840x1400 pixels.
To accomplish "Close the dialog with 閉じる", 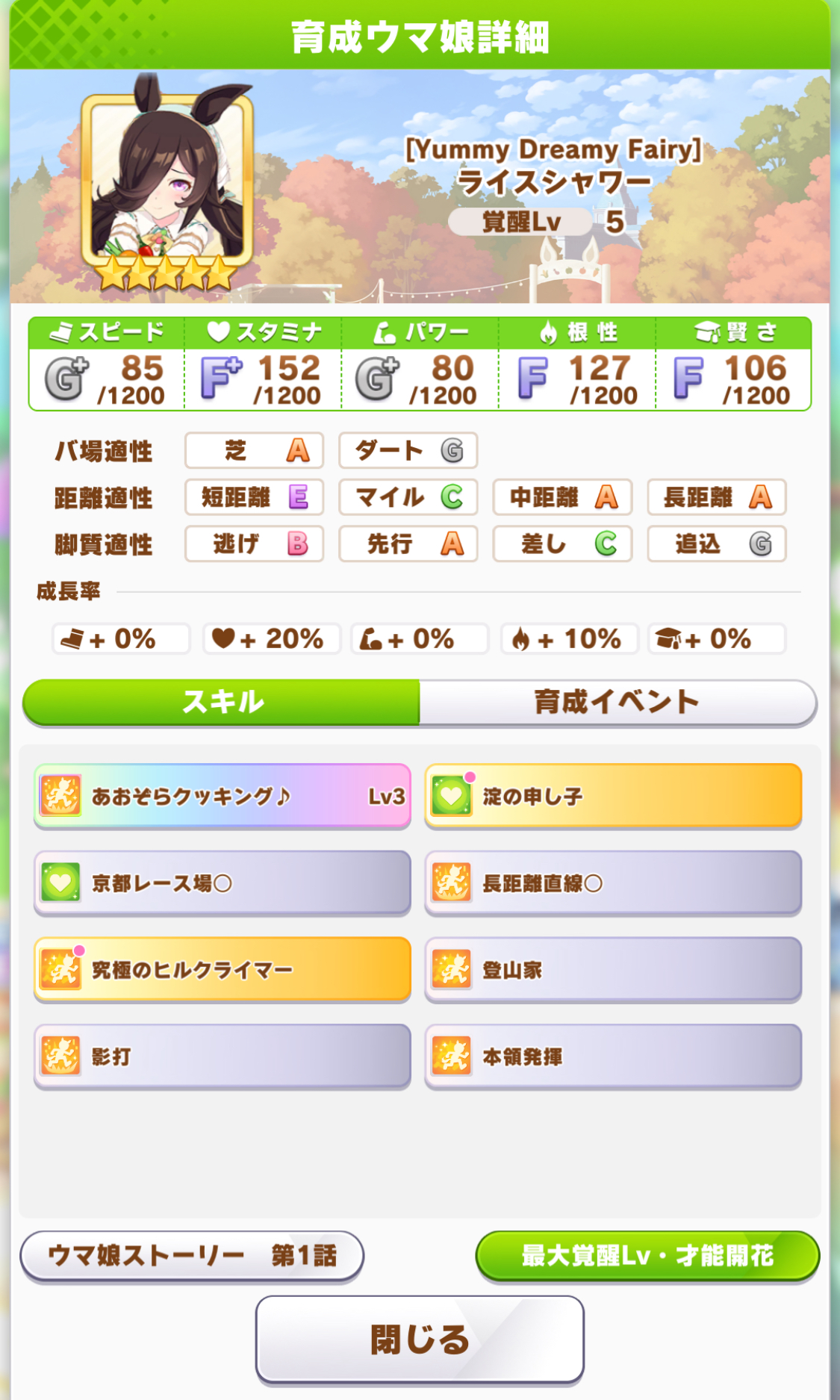I will pyautogui.click(x=420, y=1340).
